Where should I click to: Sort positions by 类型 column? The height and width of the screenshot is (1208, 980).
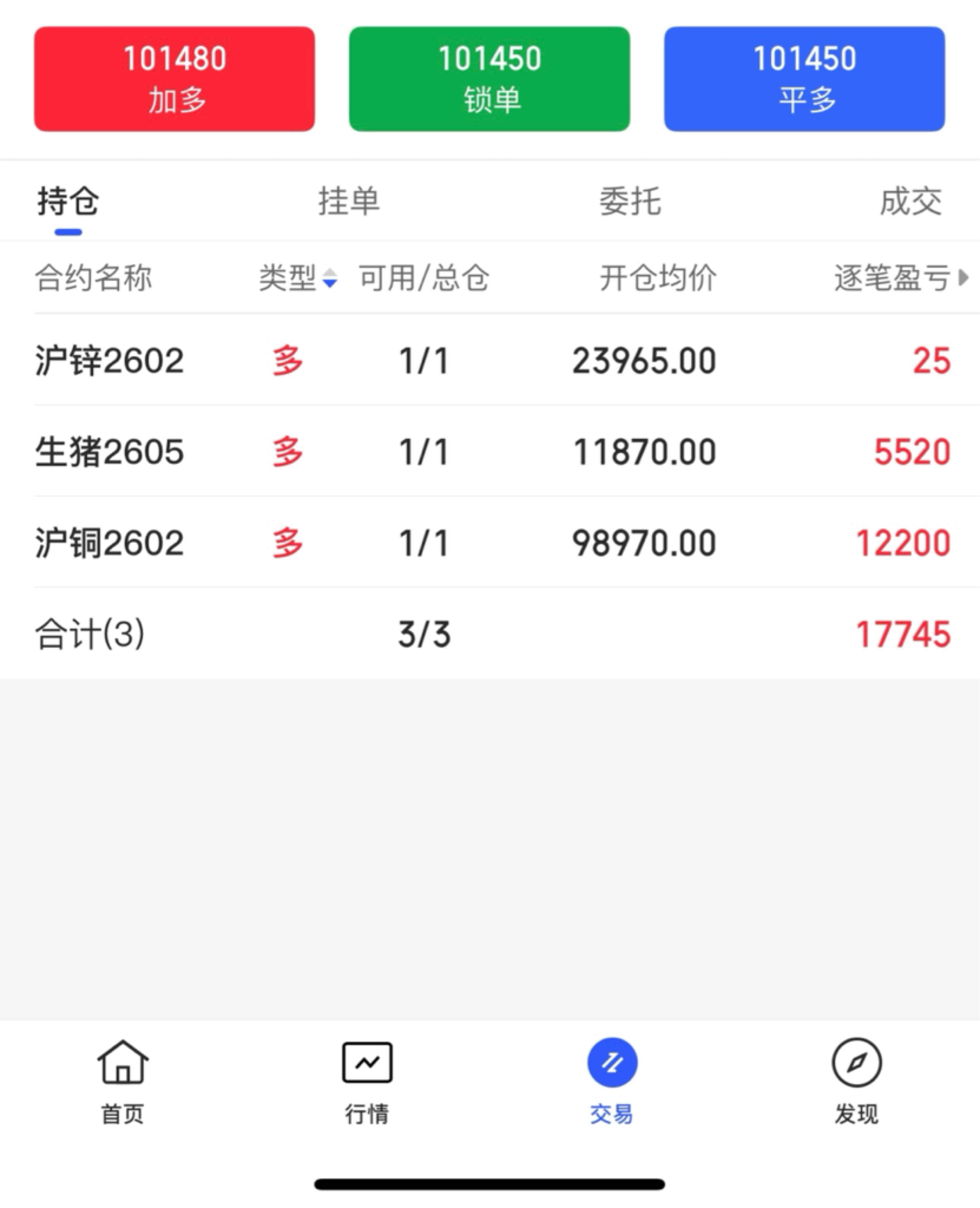coord(298,278)
